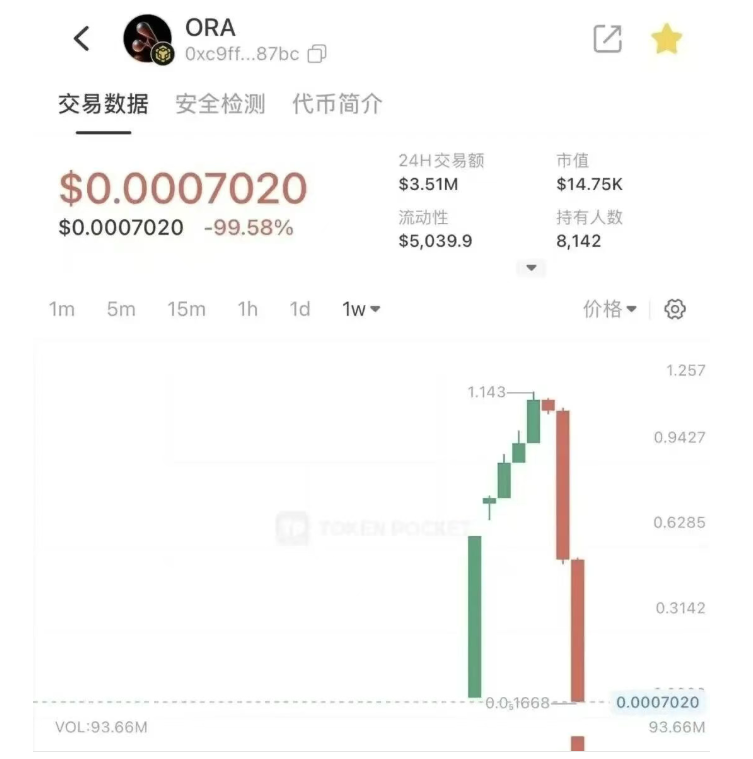Viewport: 753px width, 759px height.
Task: Select the 15m chart interval
Action: point(186,310)
